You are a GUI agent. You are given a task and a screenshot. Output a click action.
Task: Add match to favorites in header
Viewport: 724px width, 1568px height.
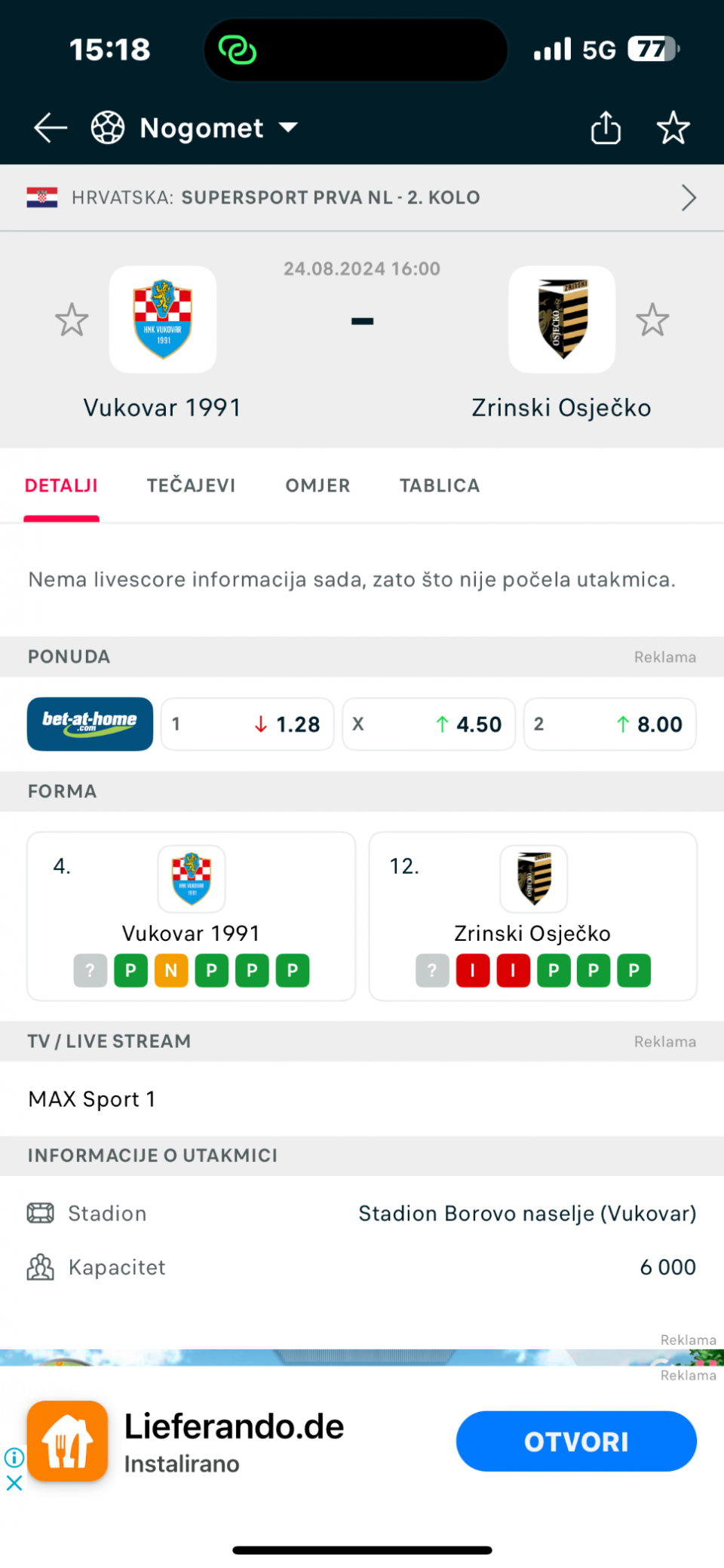[673, 127]
